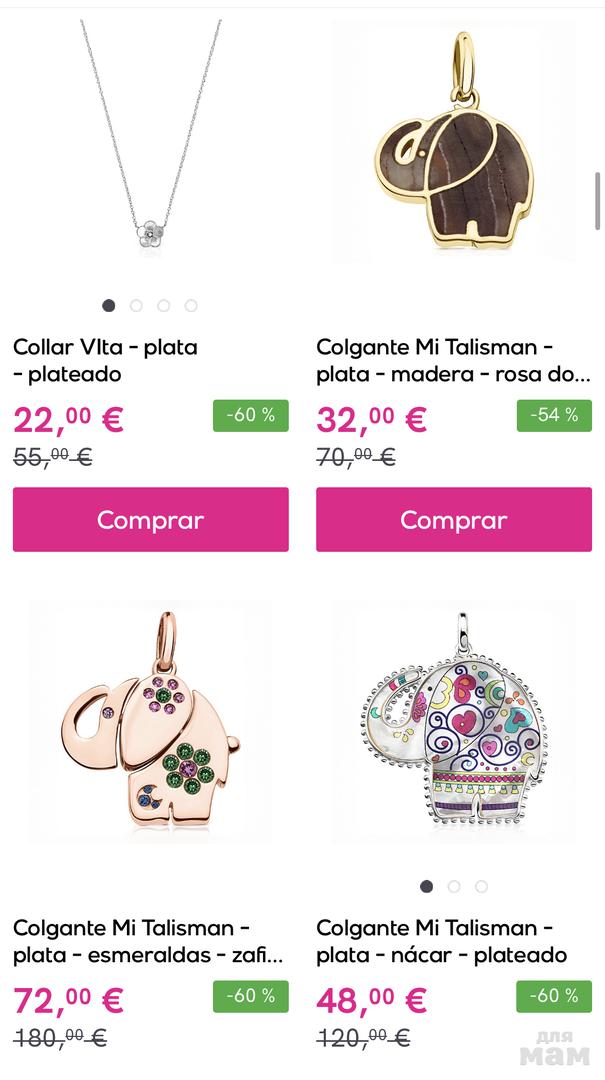Show second photo of Collar Vita necklace

(136, 306)
